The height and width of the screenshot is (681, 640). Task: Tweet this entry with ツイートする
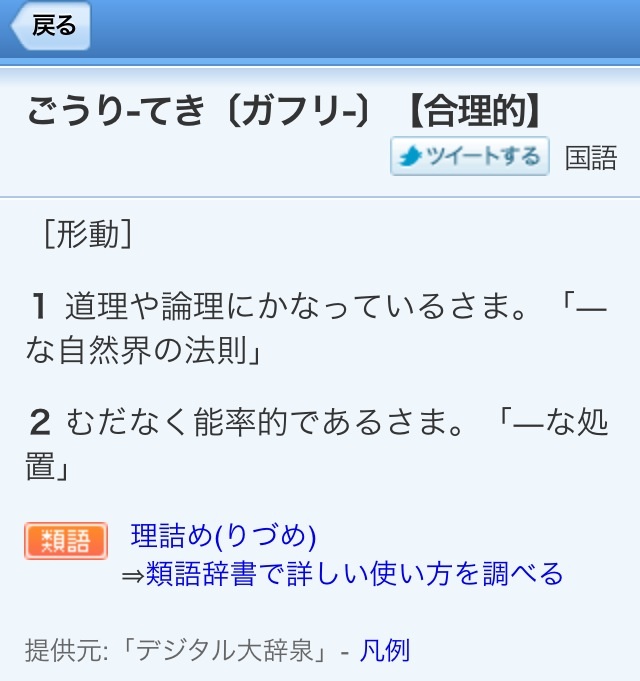coord(470,157)
